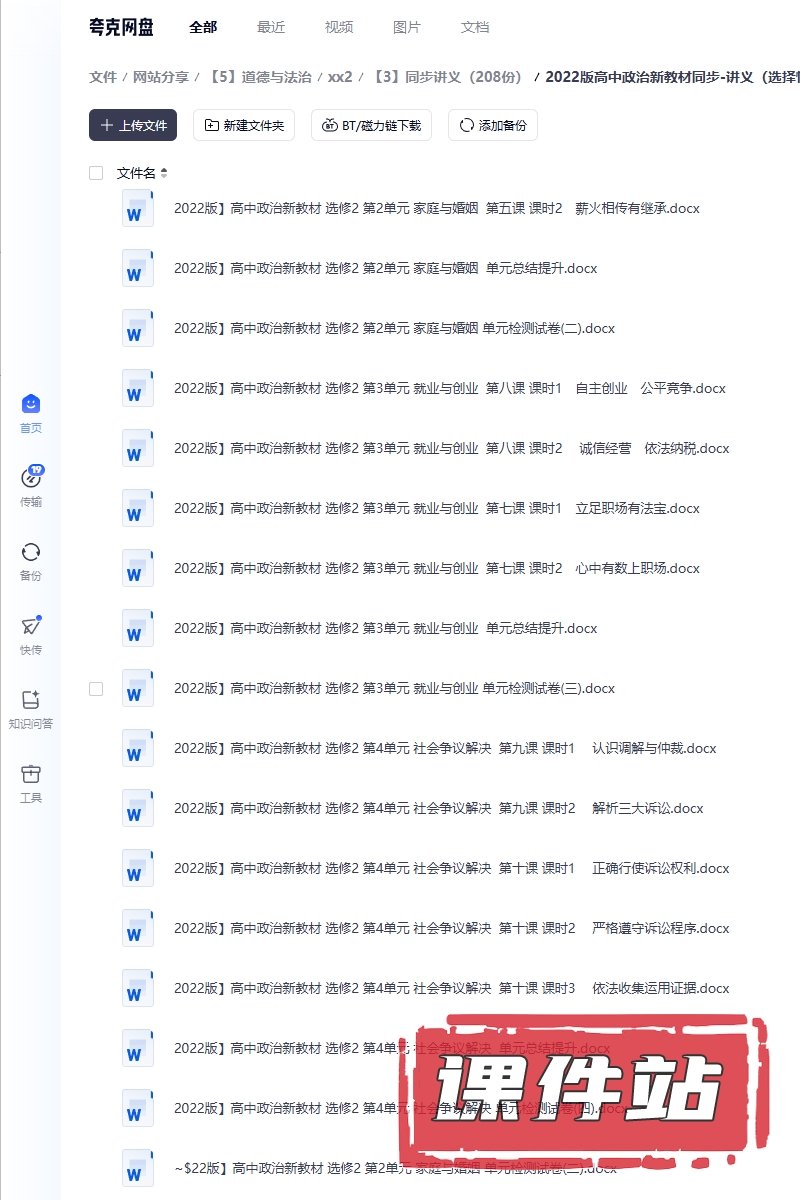Switch to the 文档 tab
Screen dimensions: 800x1200
pyautogui.click(x=475, y=27)
